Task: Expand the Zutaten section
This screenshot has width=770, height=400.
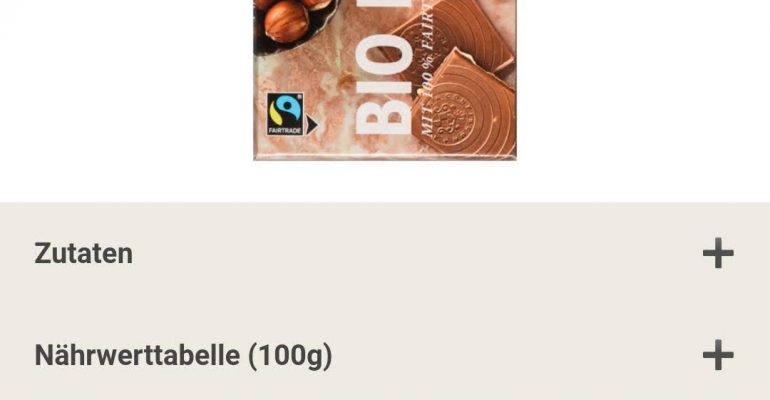Action: click(717, 253)
